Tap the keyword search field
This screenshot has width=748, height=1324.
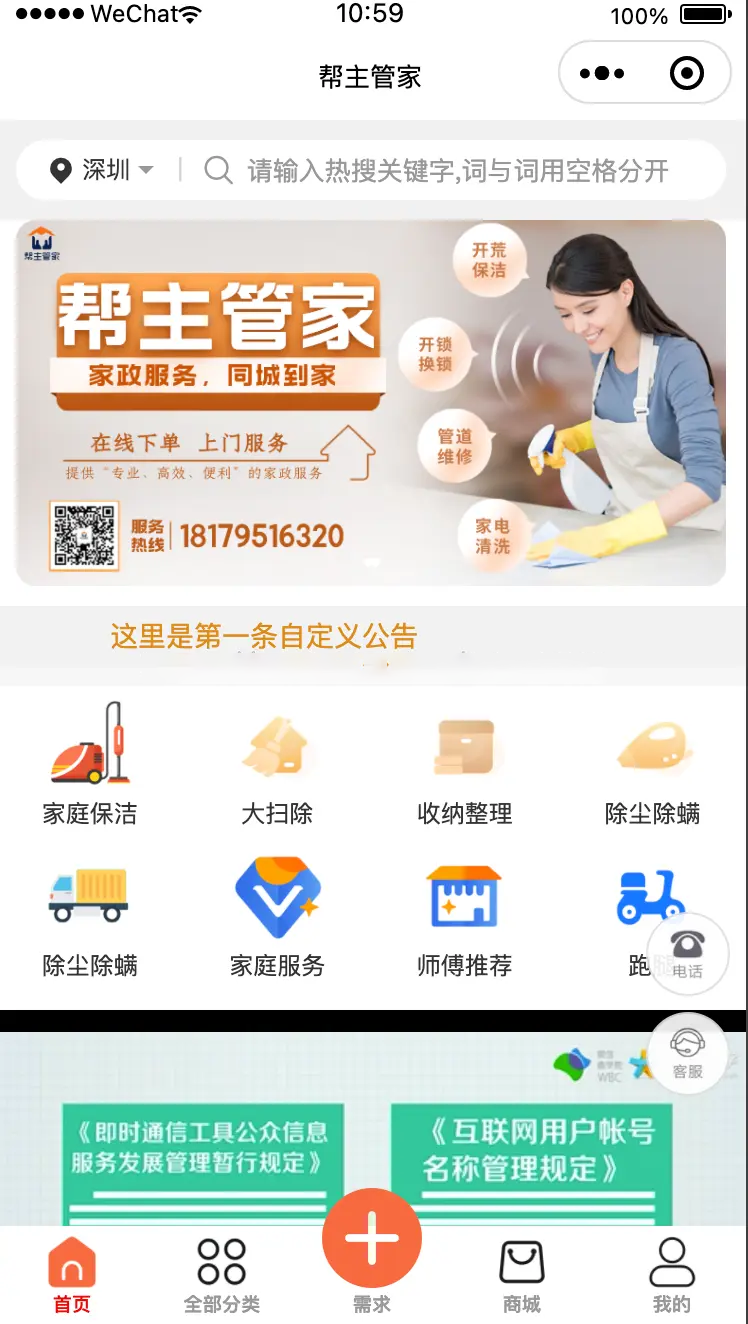(x=457, y=171)
